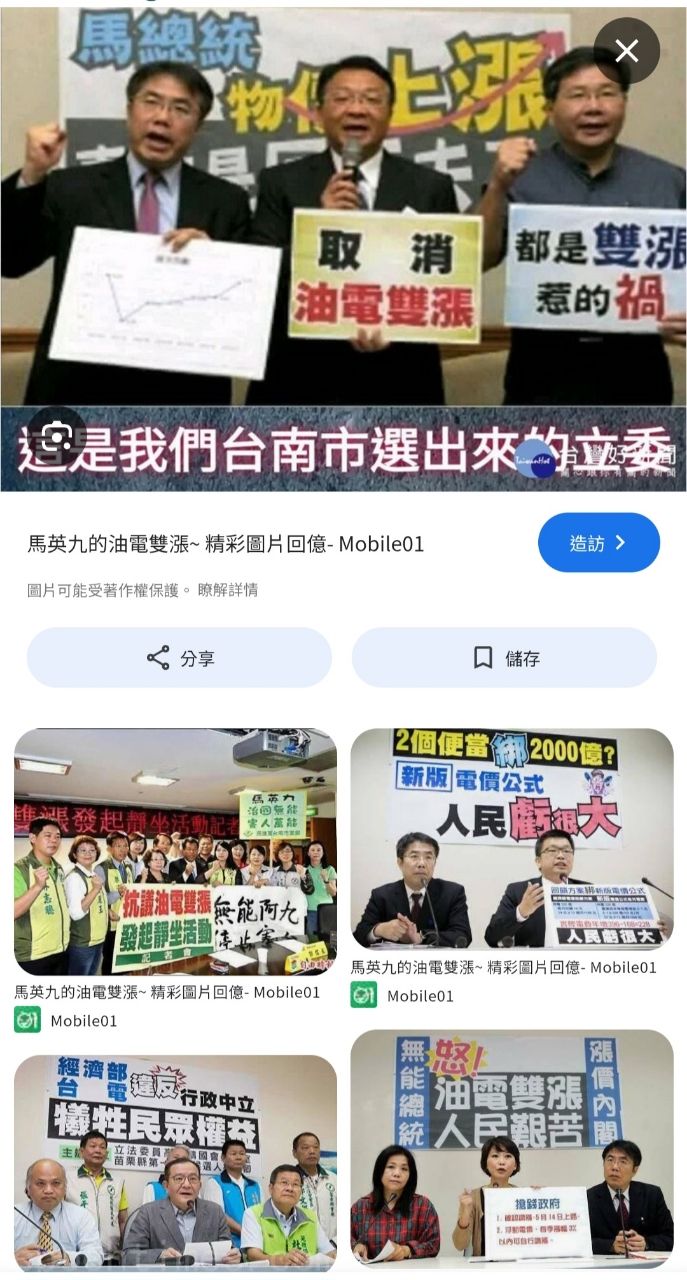Screen dimensions: 687x1280
Task: Open the page title 馬英九的油電雙漲 Mobile01
Action: [x=226, y=544]
